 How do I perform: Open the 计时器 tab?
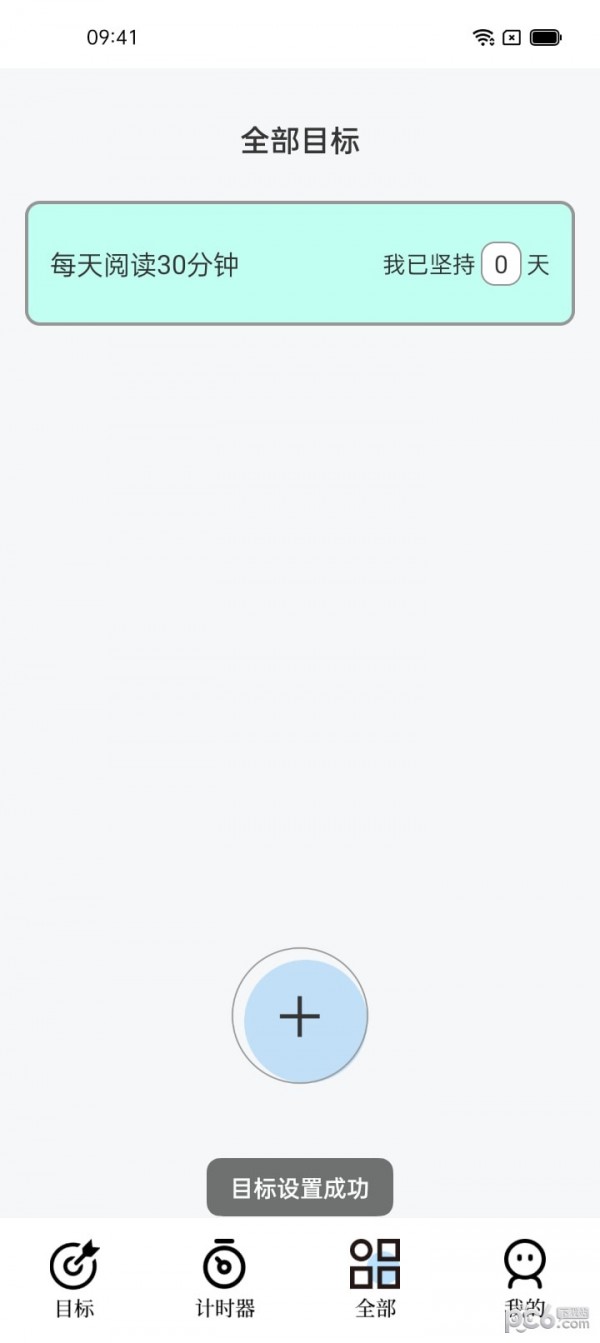click(x=225, y=1277)
